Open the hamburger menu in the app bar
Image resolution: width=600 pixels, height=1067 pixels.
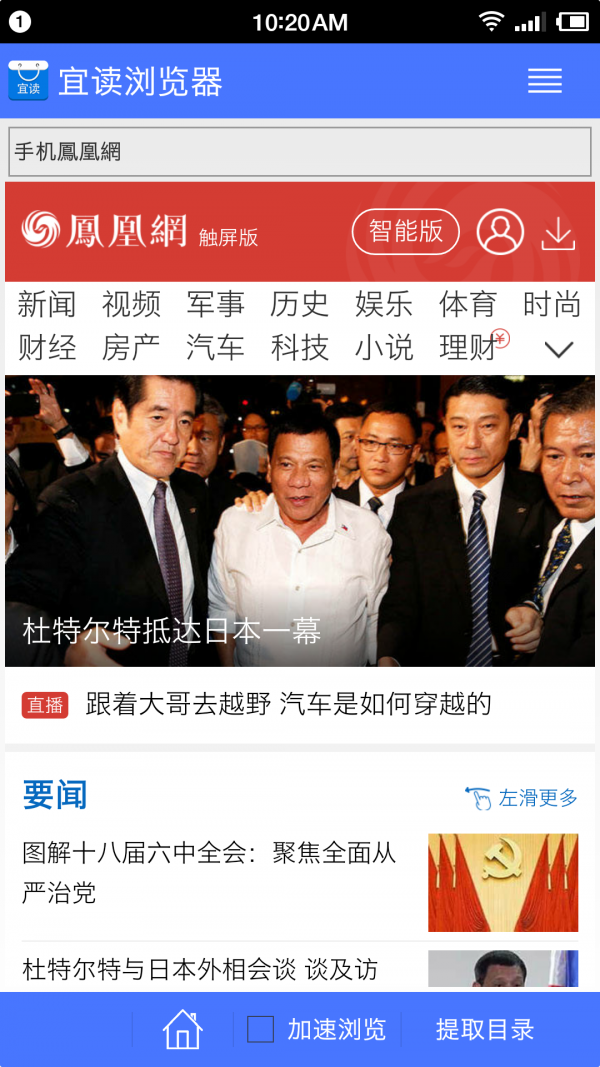pyautogui.click(x=544, y=81)
